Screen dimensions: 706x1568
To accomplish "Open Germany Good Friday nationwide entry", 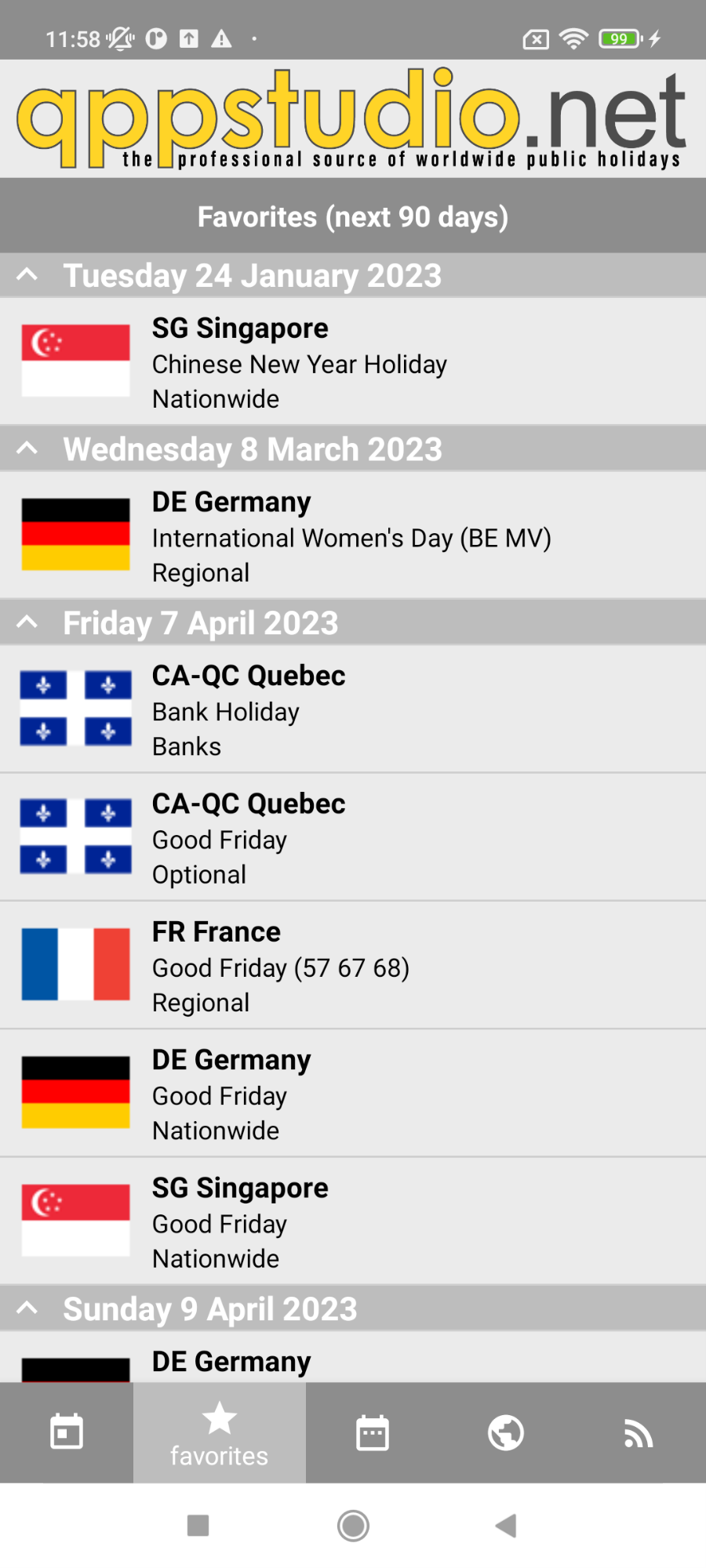I will tap(353, 1094).
